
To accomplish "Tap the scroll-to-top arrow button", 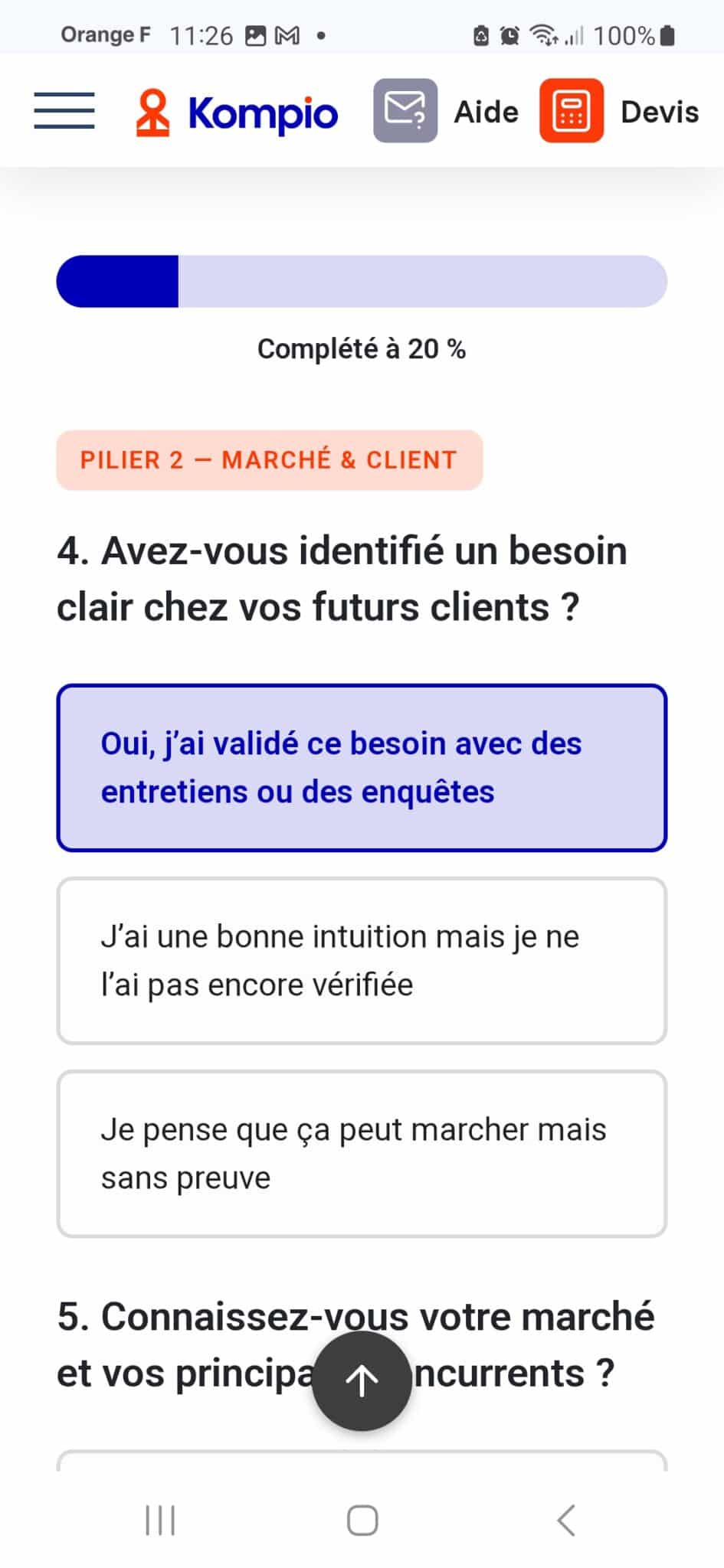I will click(x=362, y=1380).
